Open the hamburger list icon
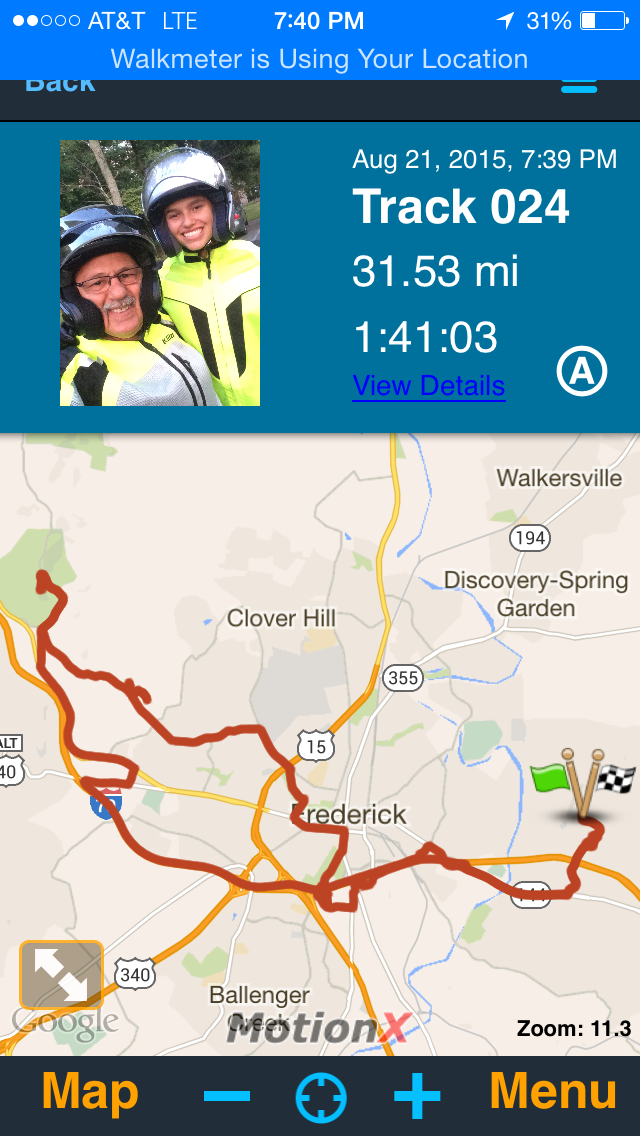Image resolution: width=640 pixels, height=1136 pixels. click(579, 86)
